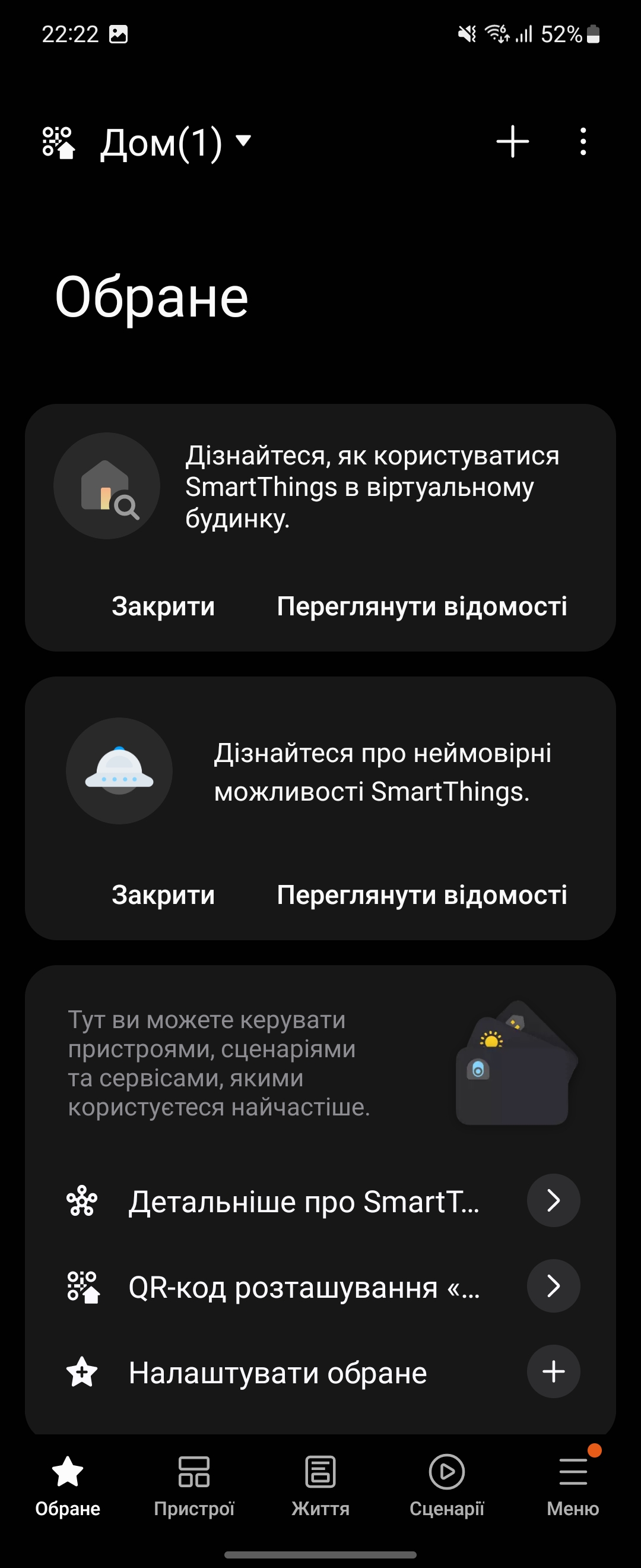Switch to the Пристрої tab
The height and width of the screenshot is (1568, 641).
coord(194,1487)
